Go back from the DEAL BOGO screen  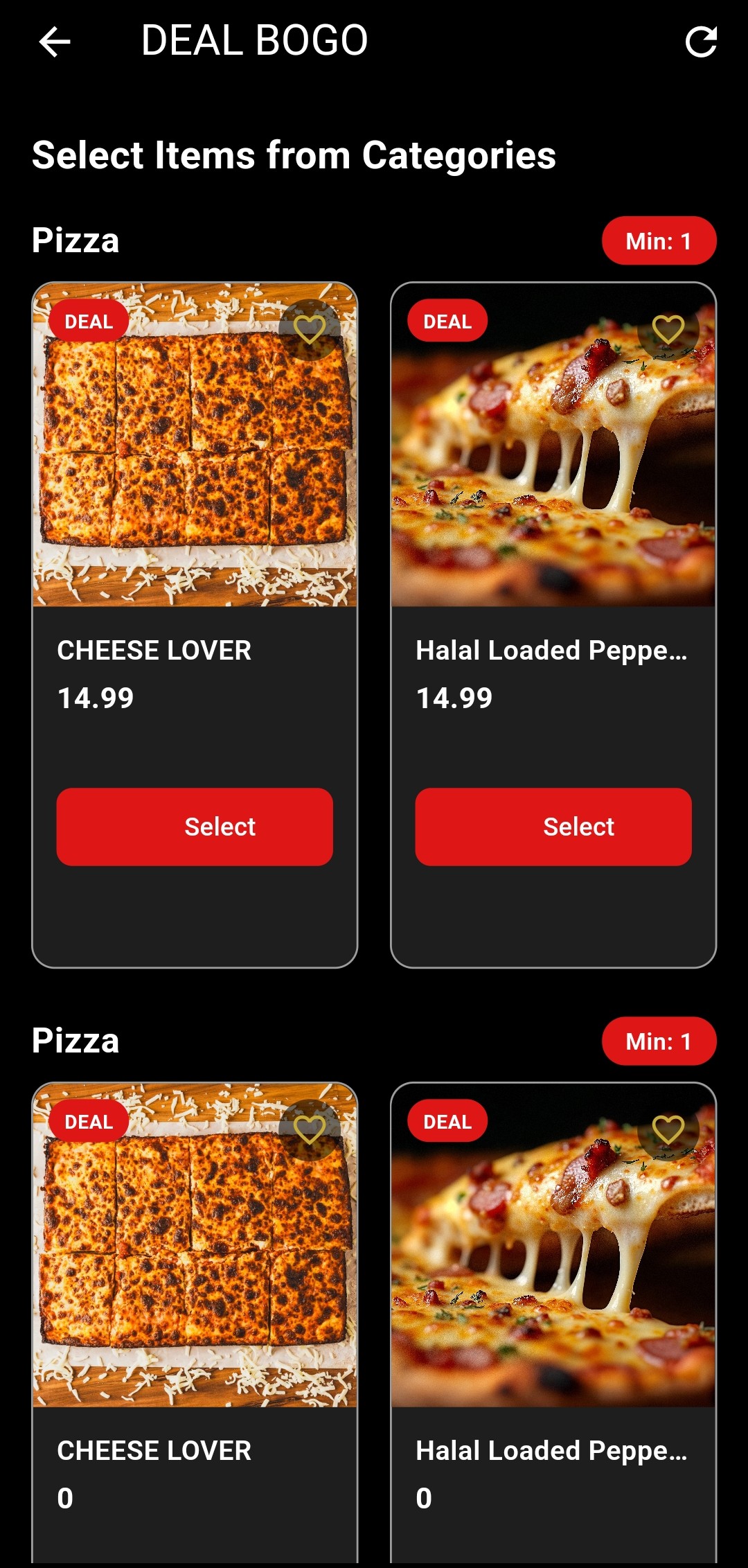[x=55, y=42]
